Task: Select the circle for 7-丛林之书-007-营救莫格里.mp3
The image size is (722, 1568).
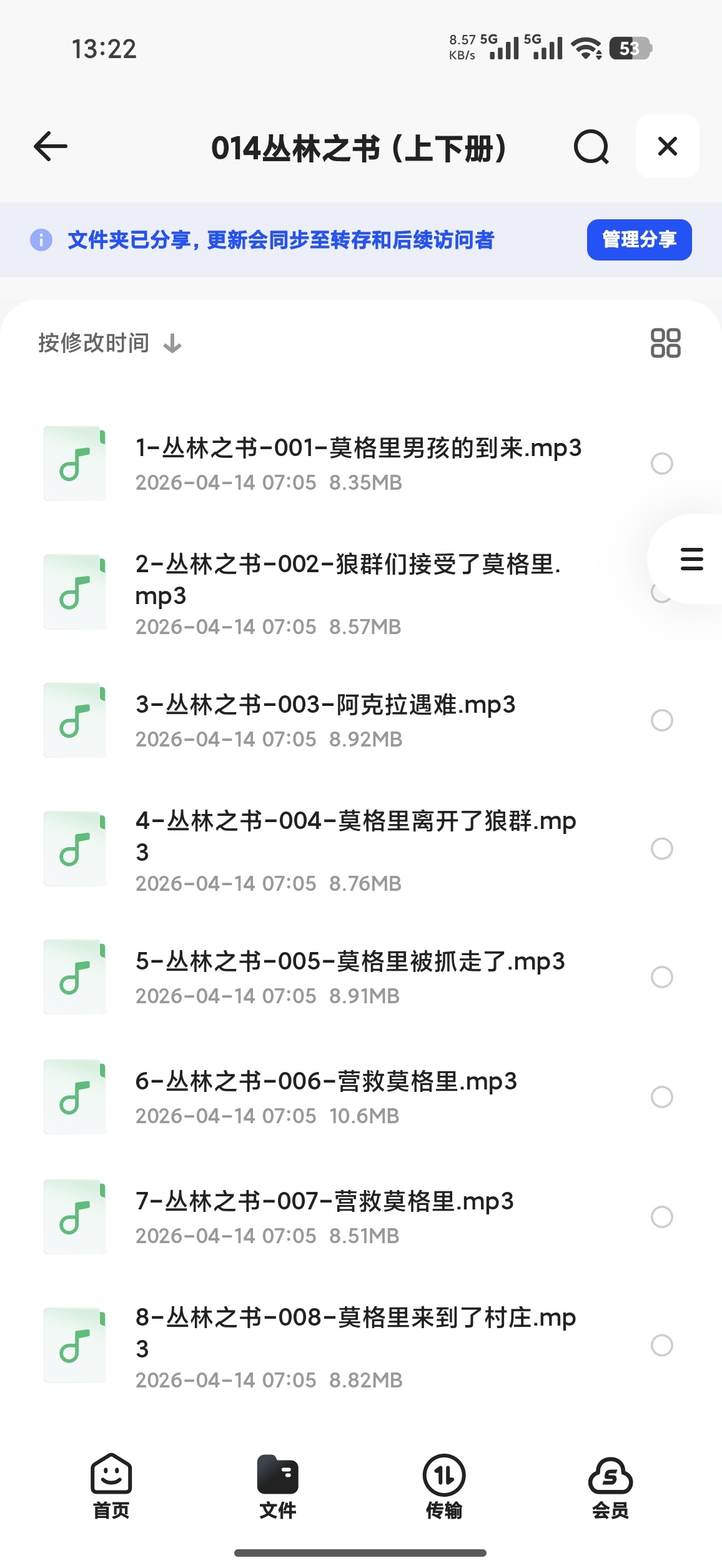Action: tap(661, 1217)
